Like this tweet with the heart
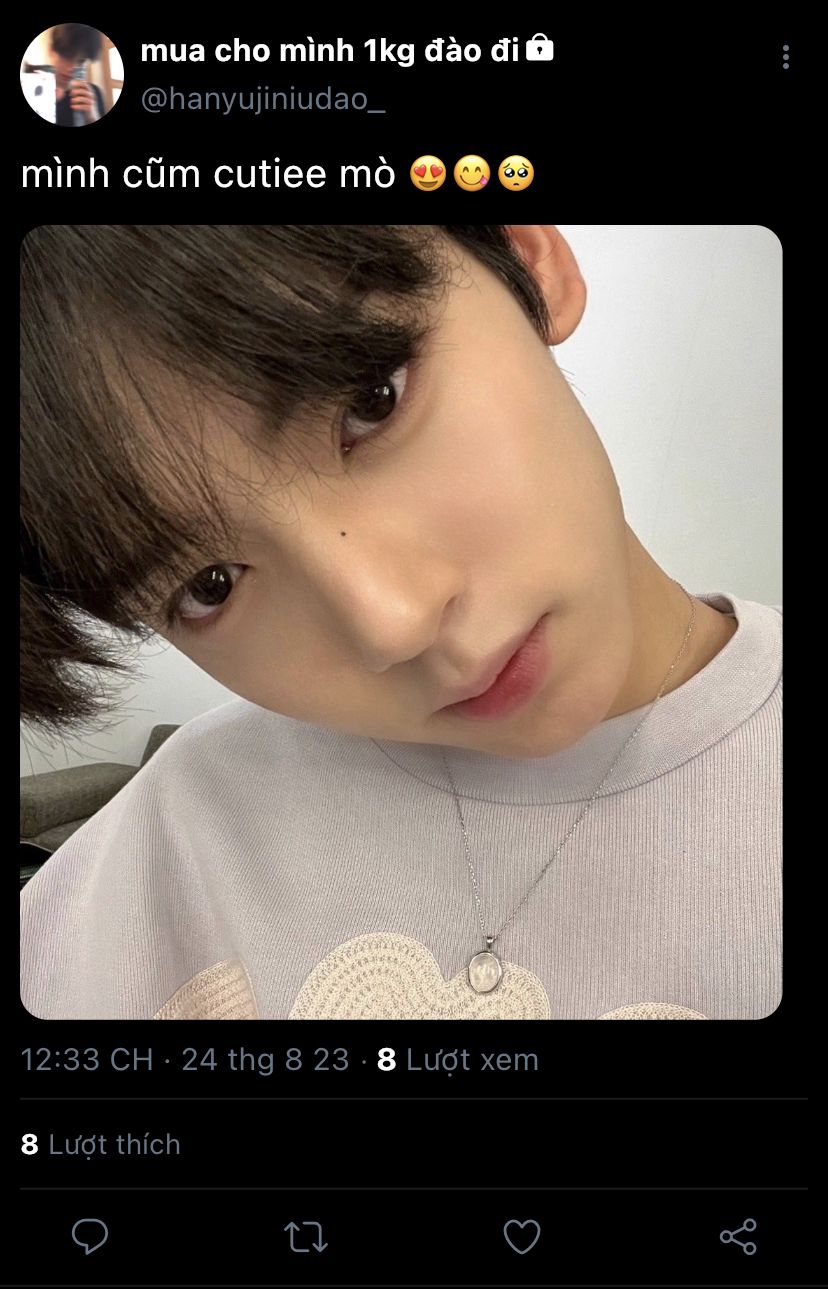 pos(521,1237)
